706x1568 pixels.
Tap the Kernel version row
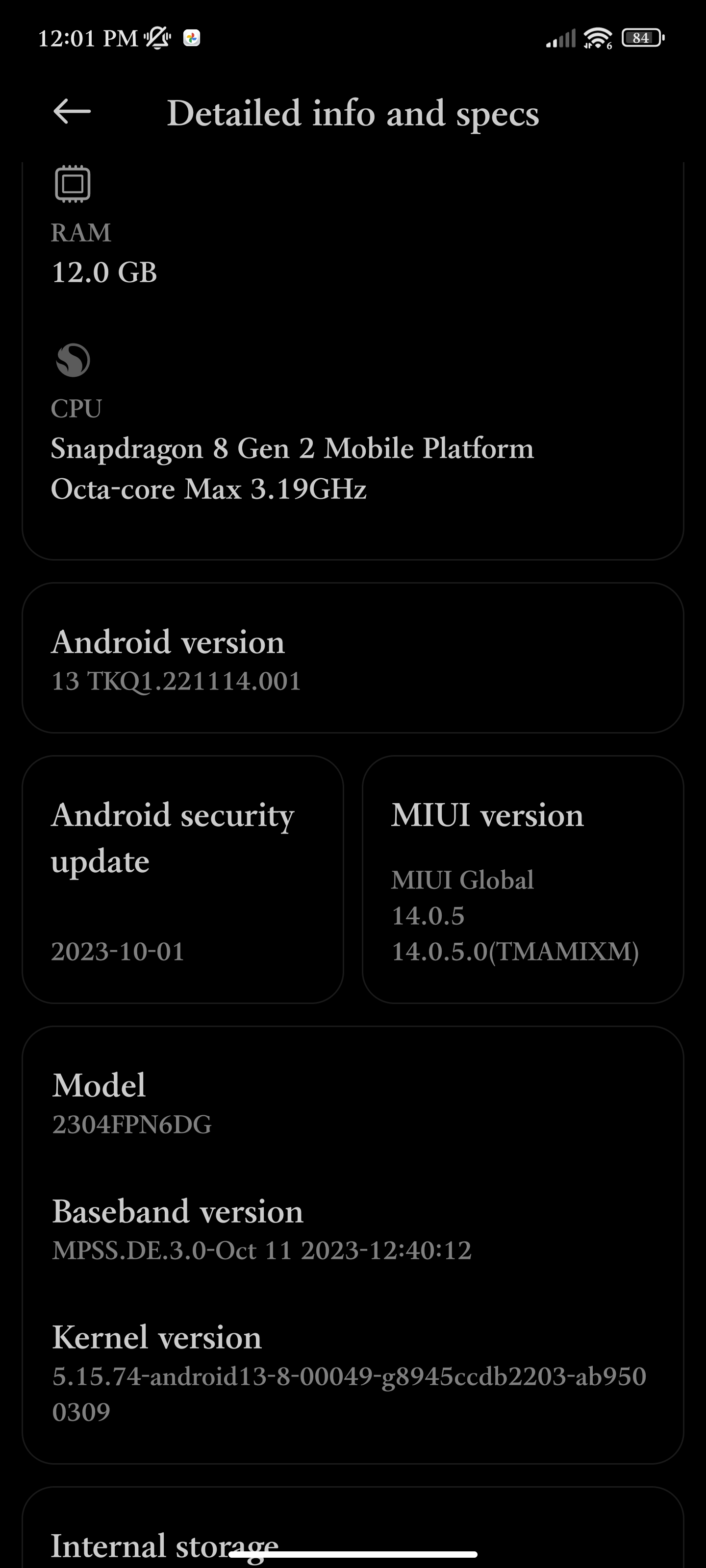click(353, 1372)
